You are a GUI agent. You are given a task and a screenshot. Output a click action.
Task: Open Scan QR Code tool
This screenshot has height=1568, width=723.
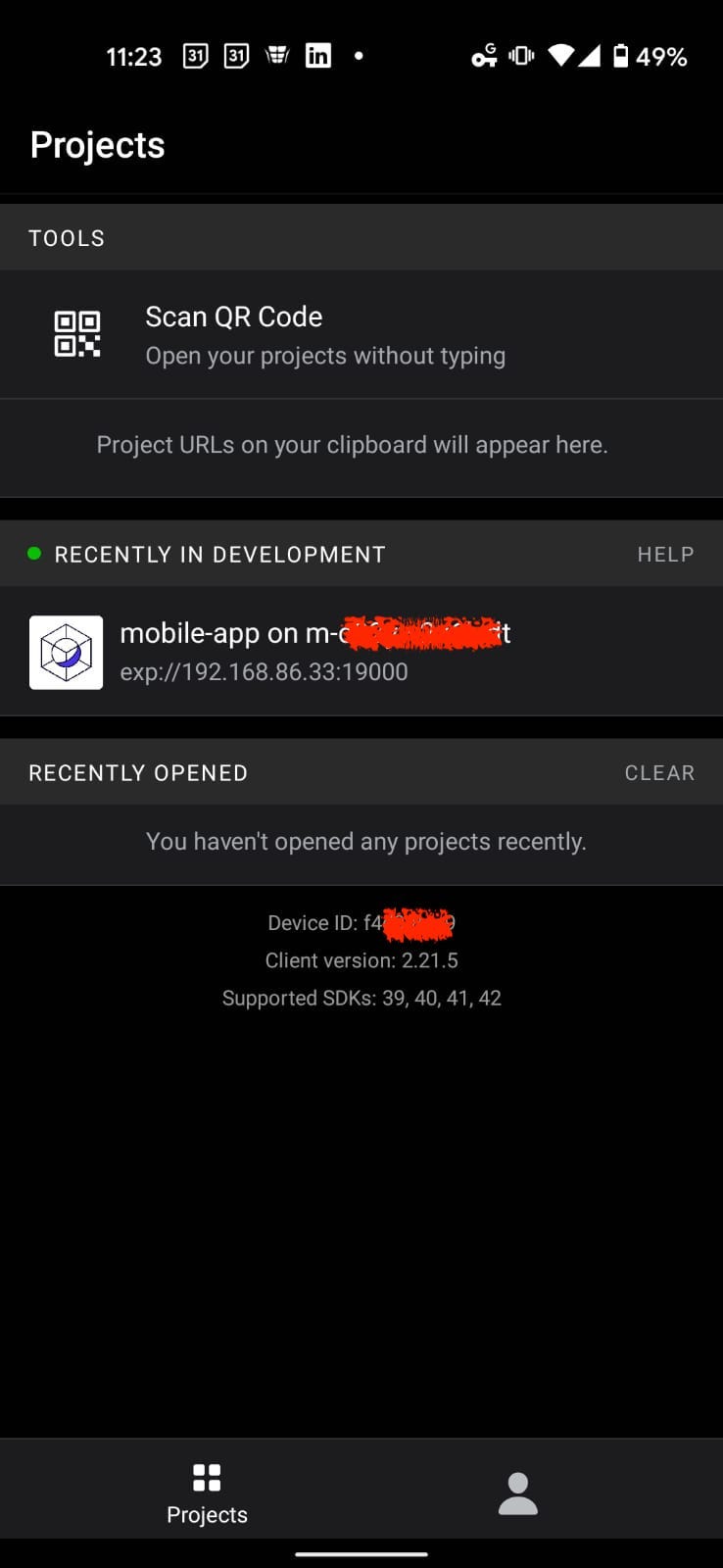[361, 334]
